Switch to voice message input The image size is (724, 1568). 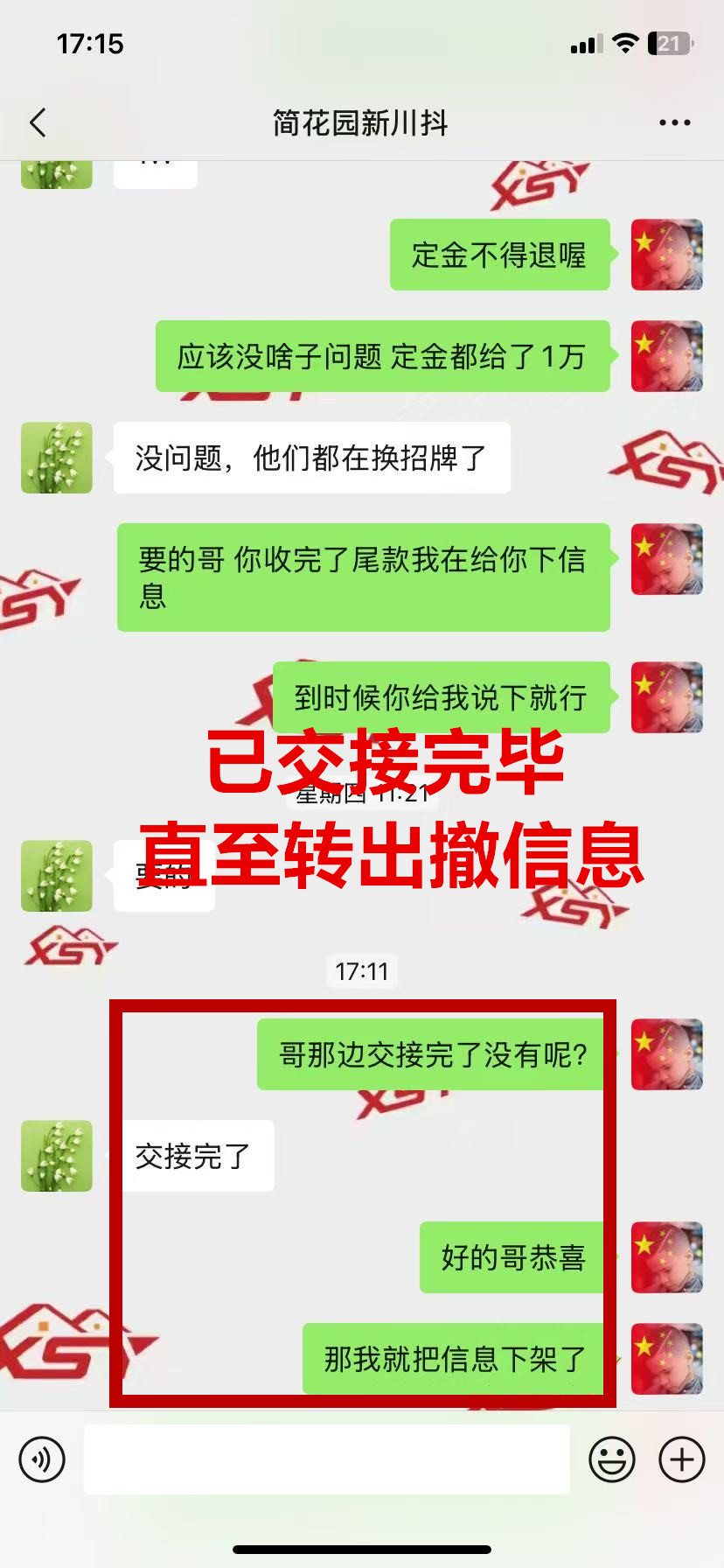coord(42,1459)
